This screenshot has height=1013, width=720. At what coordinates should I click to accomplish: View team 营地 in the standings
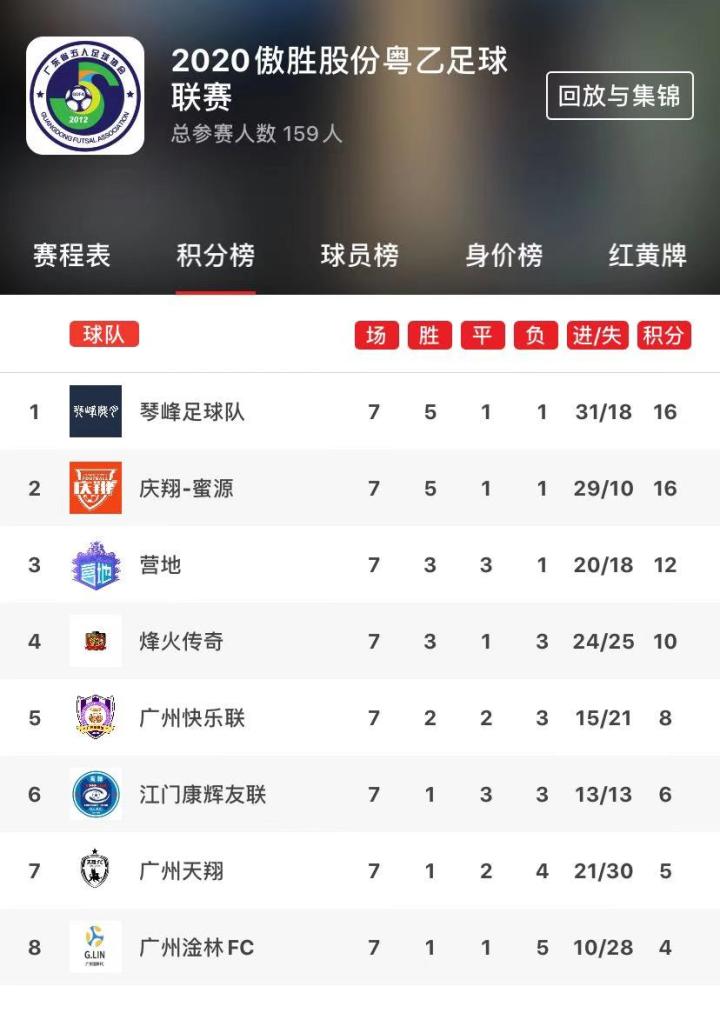(160, 565)
